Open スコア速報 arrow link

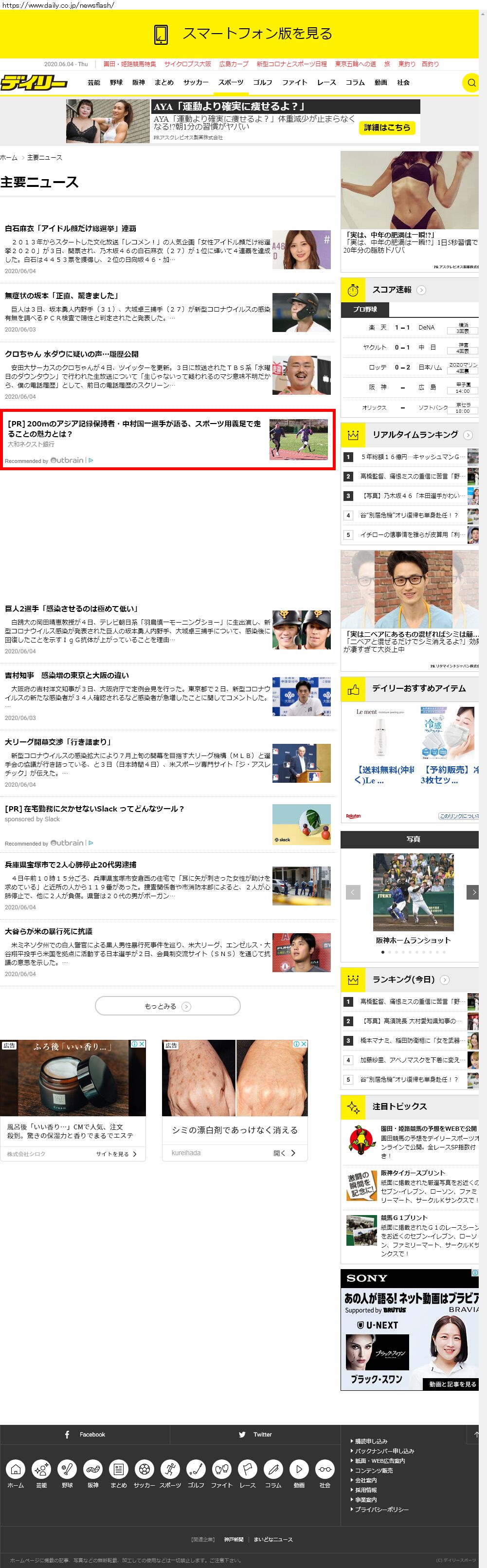[x=421, y=290]
